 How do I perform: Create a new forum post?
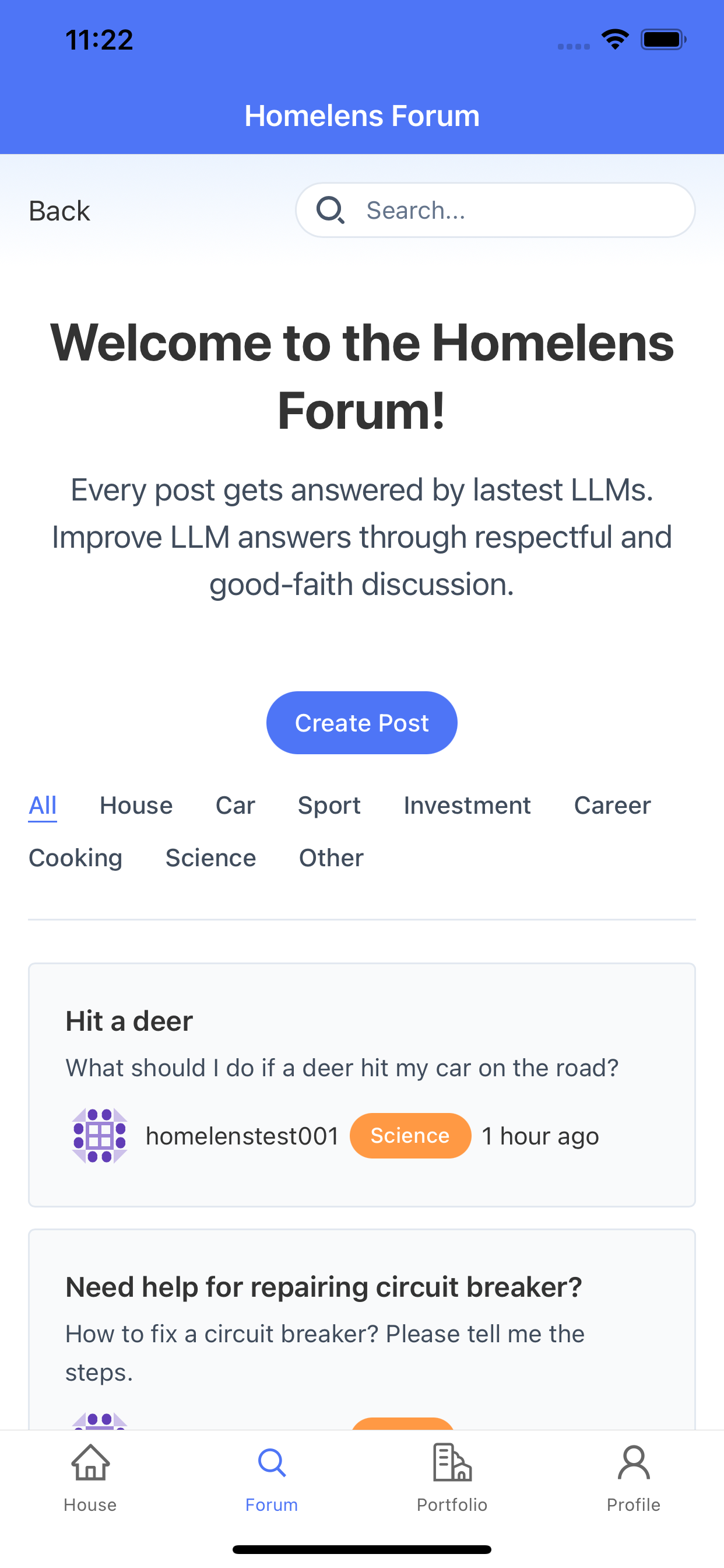361,723
